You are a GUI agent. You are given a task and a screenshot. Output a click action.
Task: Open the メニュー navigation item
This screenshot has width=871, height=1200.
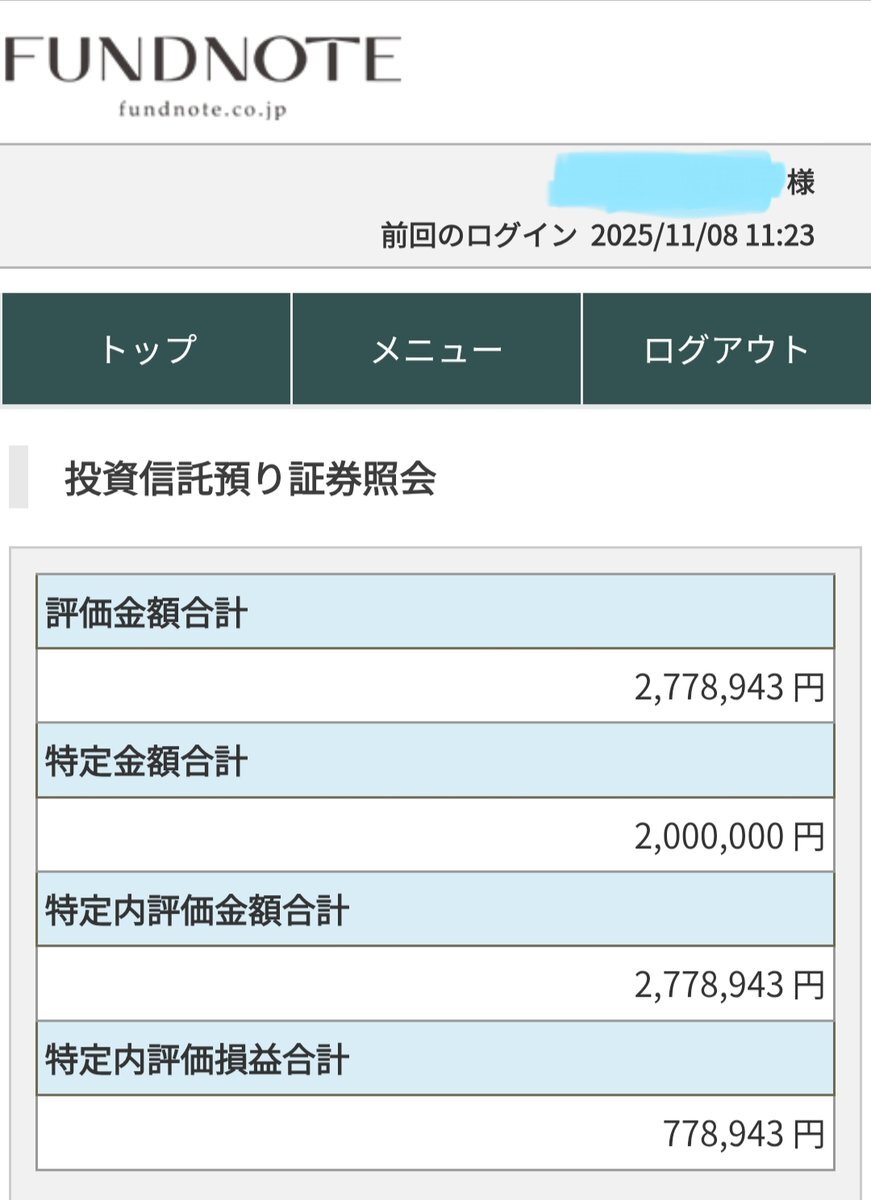[x=436, y=349]
